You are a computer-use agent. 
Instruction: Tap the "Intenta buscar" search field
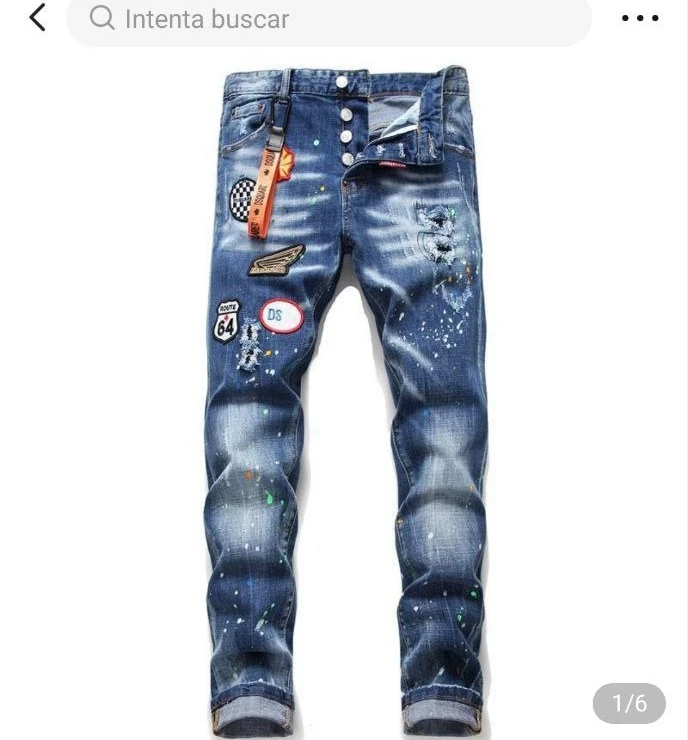tap(328, 19)
